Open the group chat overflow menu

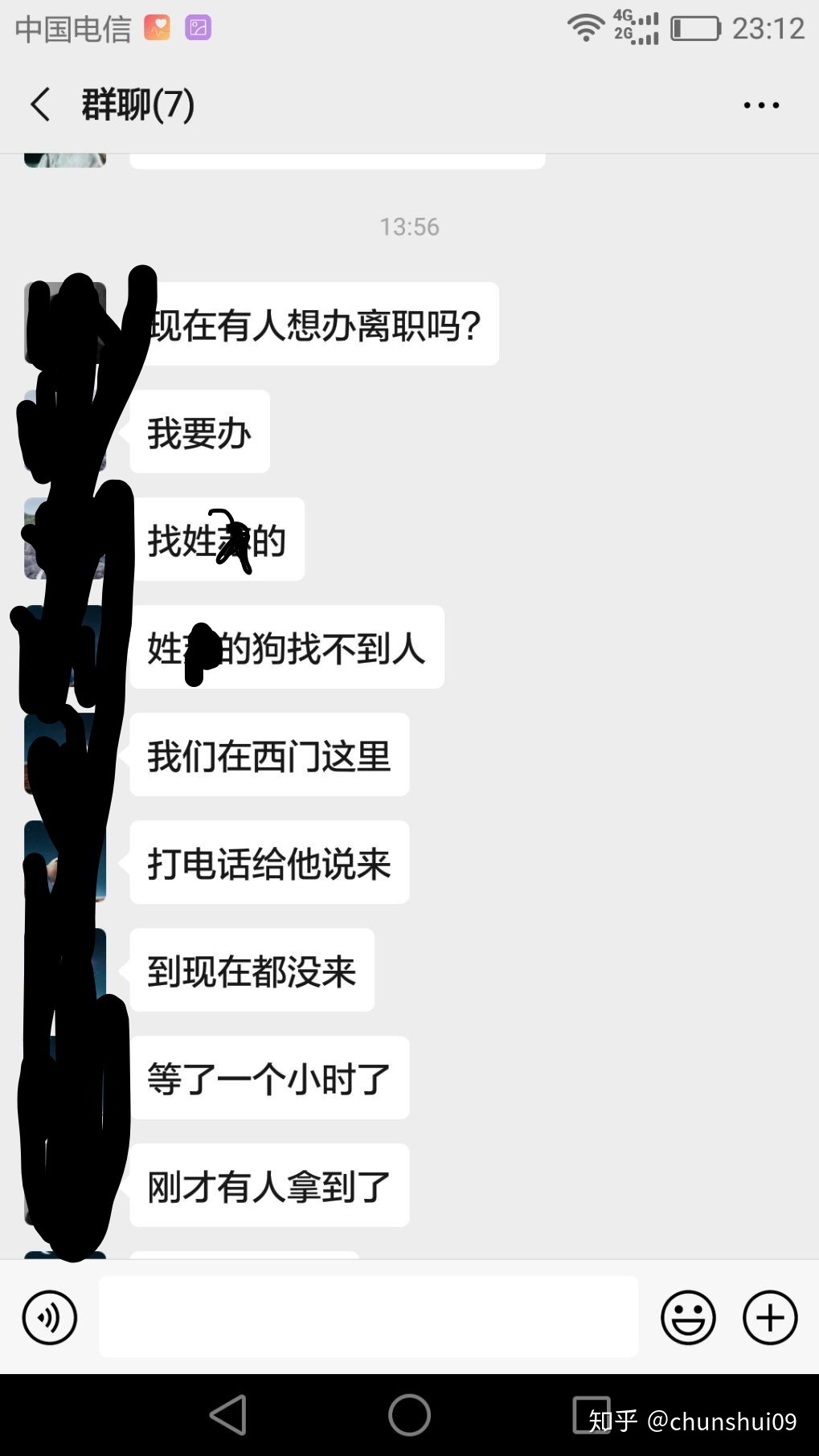point(760,105)
